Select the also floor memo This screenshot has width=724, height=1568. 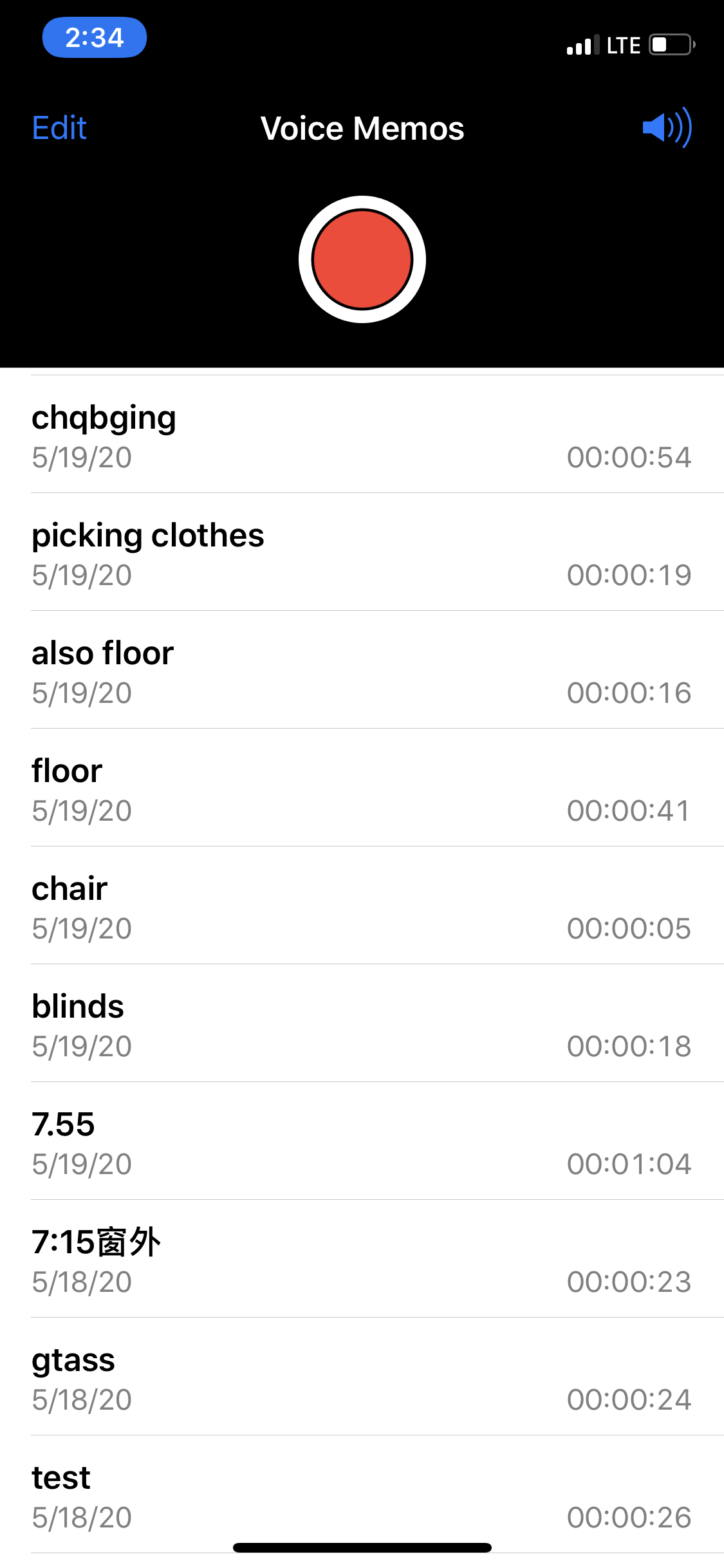click(362, 670)
